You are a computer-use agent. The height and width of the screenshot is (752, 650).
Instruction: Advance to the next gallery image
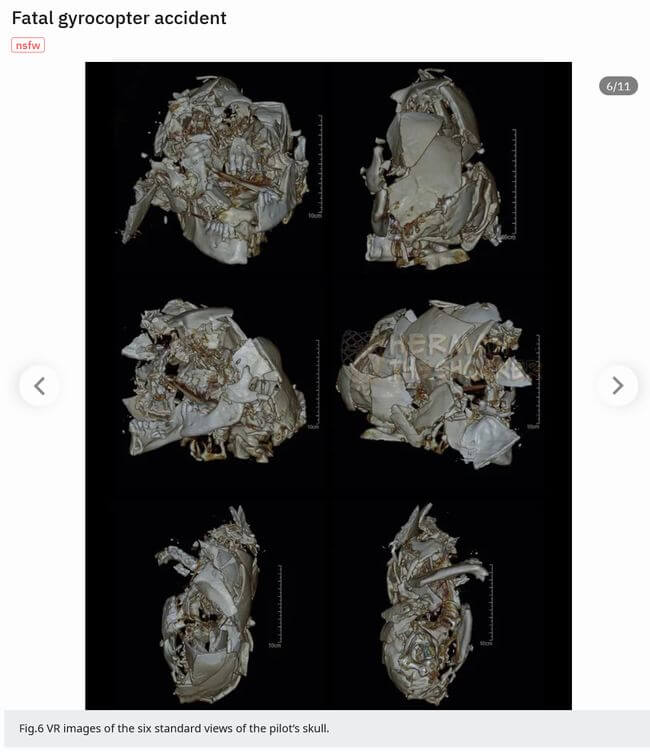click(617, 386)
